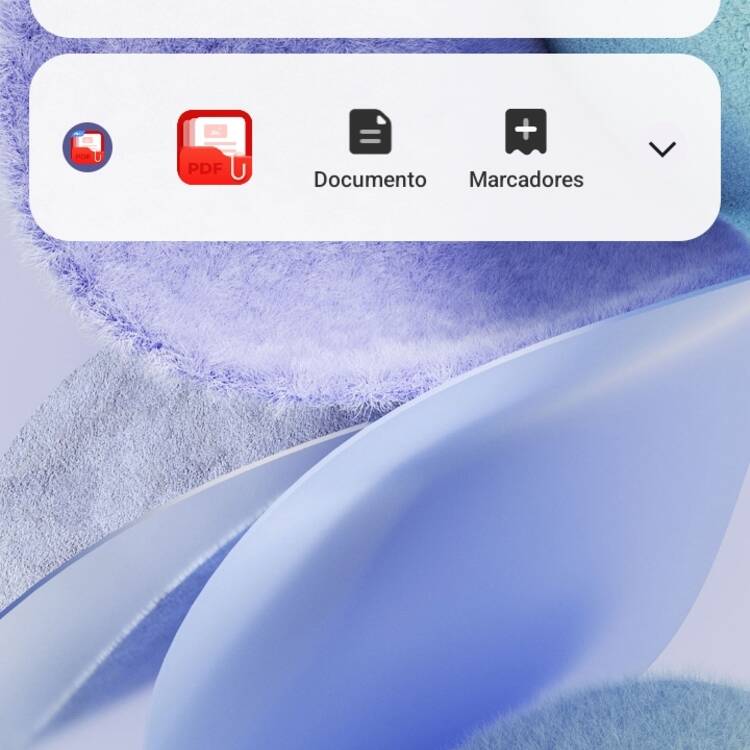Tap the small round PDF app badge
The image size is (750, 750).
pos(88,148)
